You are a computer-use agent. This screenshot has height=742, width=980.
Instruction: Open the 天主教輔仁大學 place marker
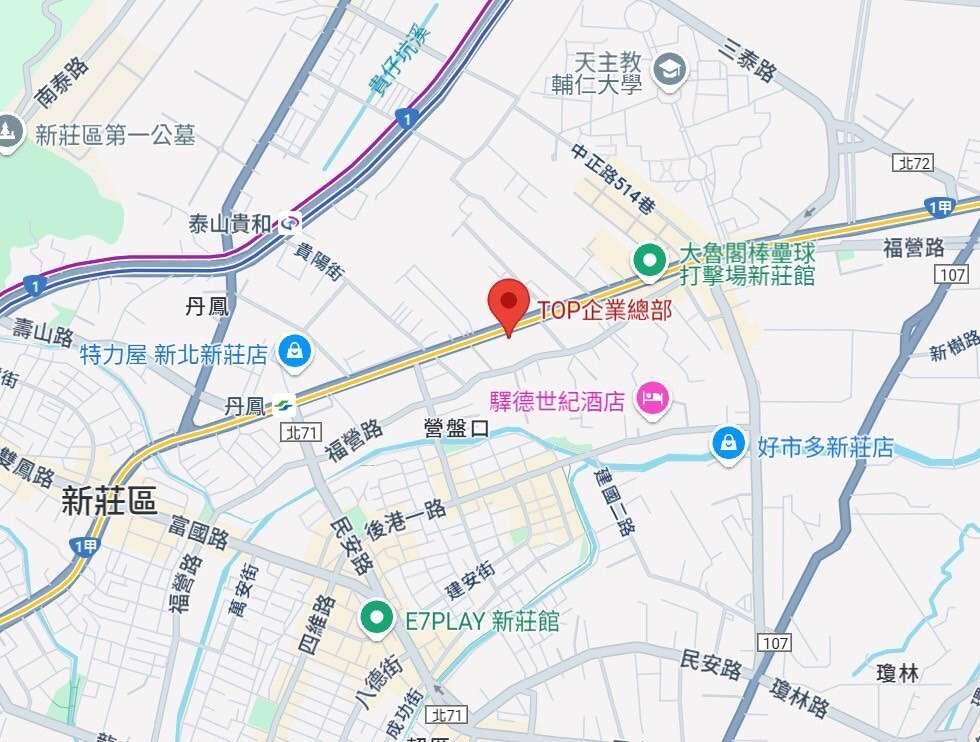coord(669,69)
